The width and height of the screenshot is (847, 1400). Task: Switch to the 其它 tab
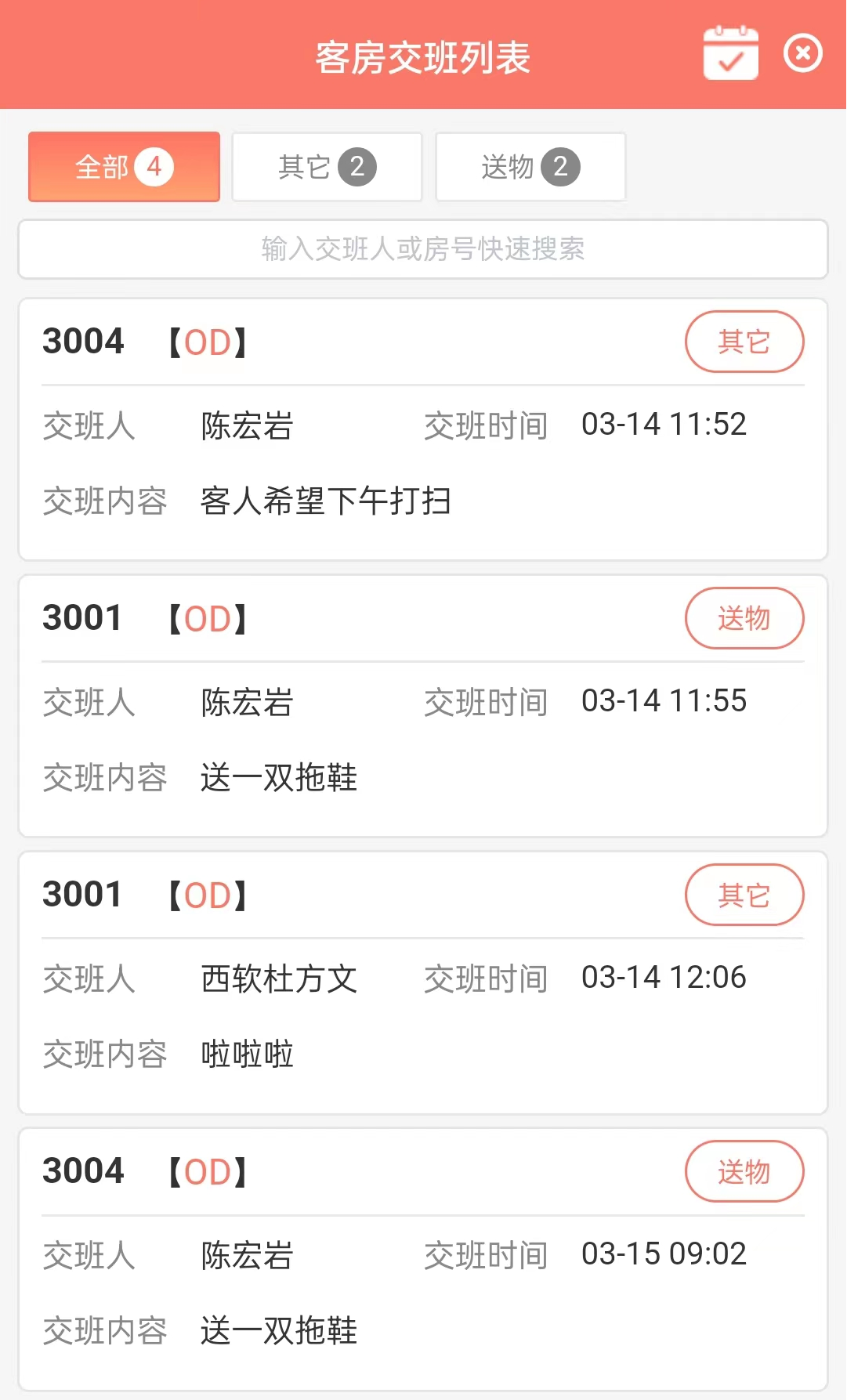click(328, 167)
